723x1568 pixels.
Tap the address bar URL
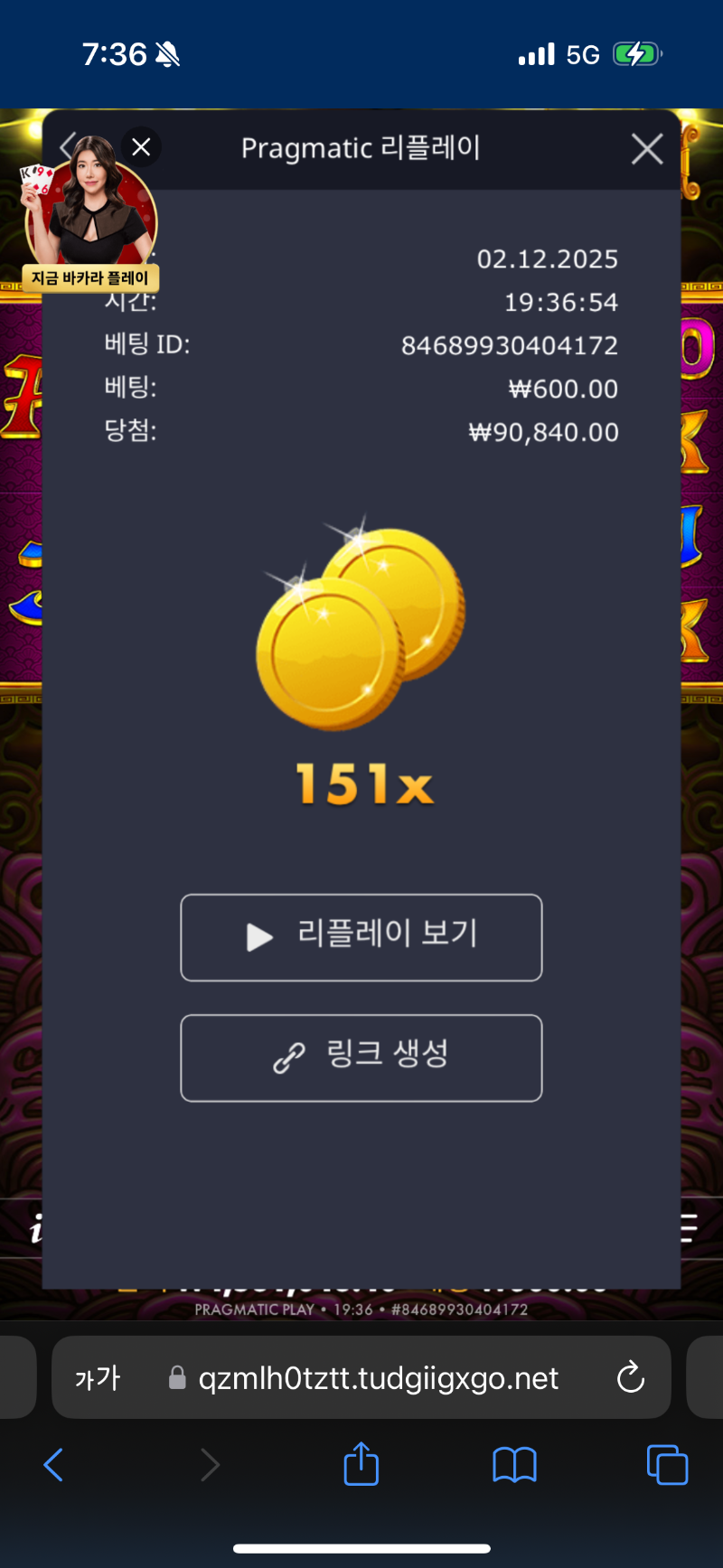pyautogui.click(x=378, y=1377)
